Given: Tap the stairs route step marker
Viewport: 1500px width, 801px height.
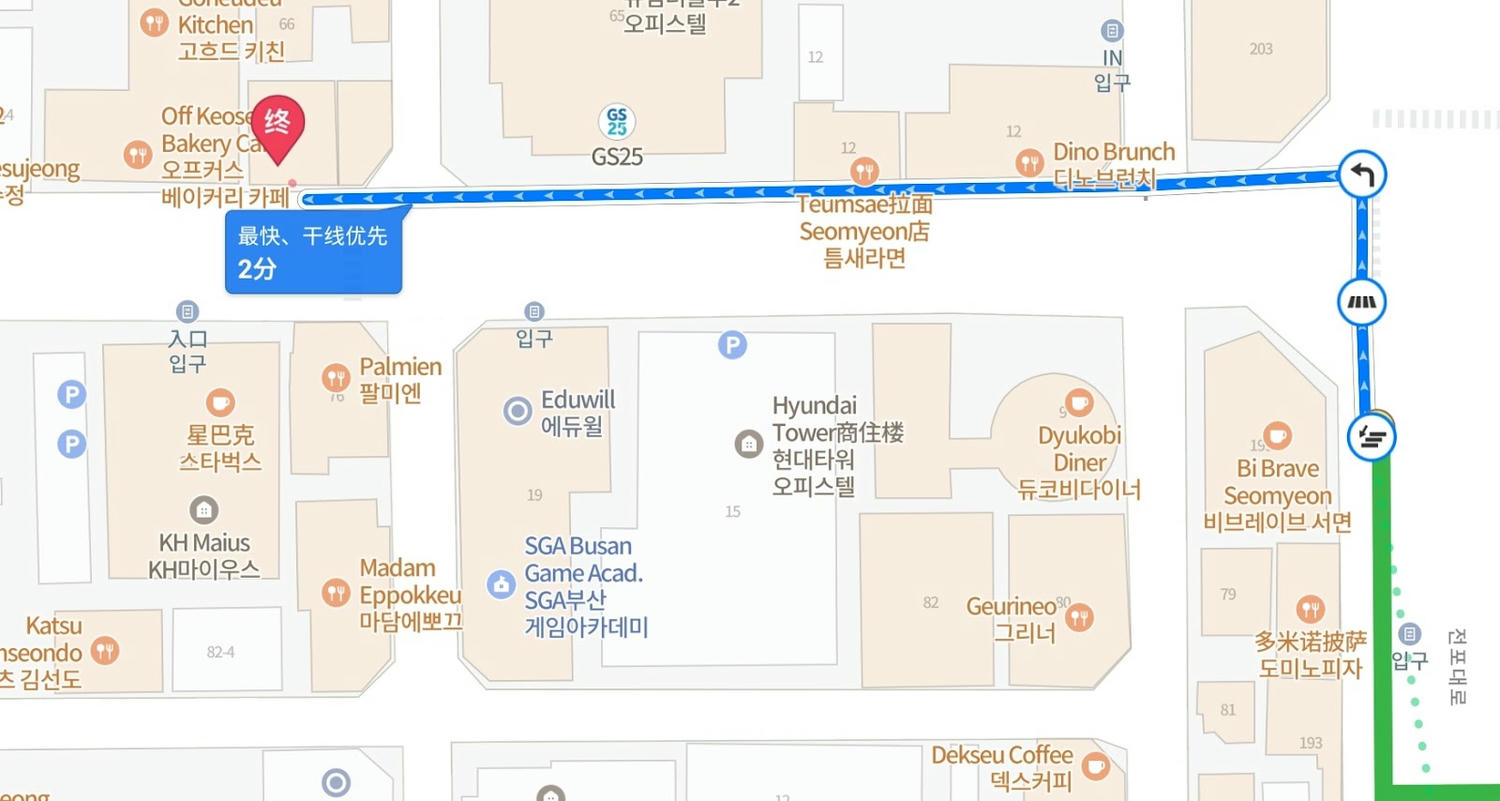Looking at the screenshot, I should [1371, 437].
